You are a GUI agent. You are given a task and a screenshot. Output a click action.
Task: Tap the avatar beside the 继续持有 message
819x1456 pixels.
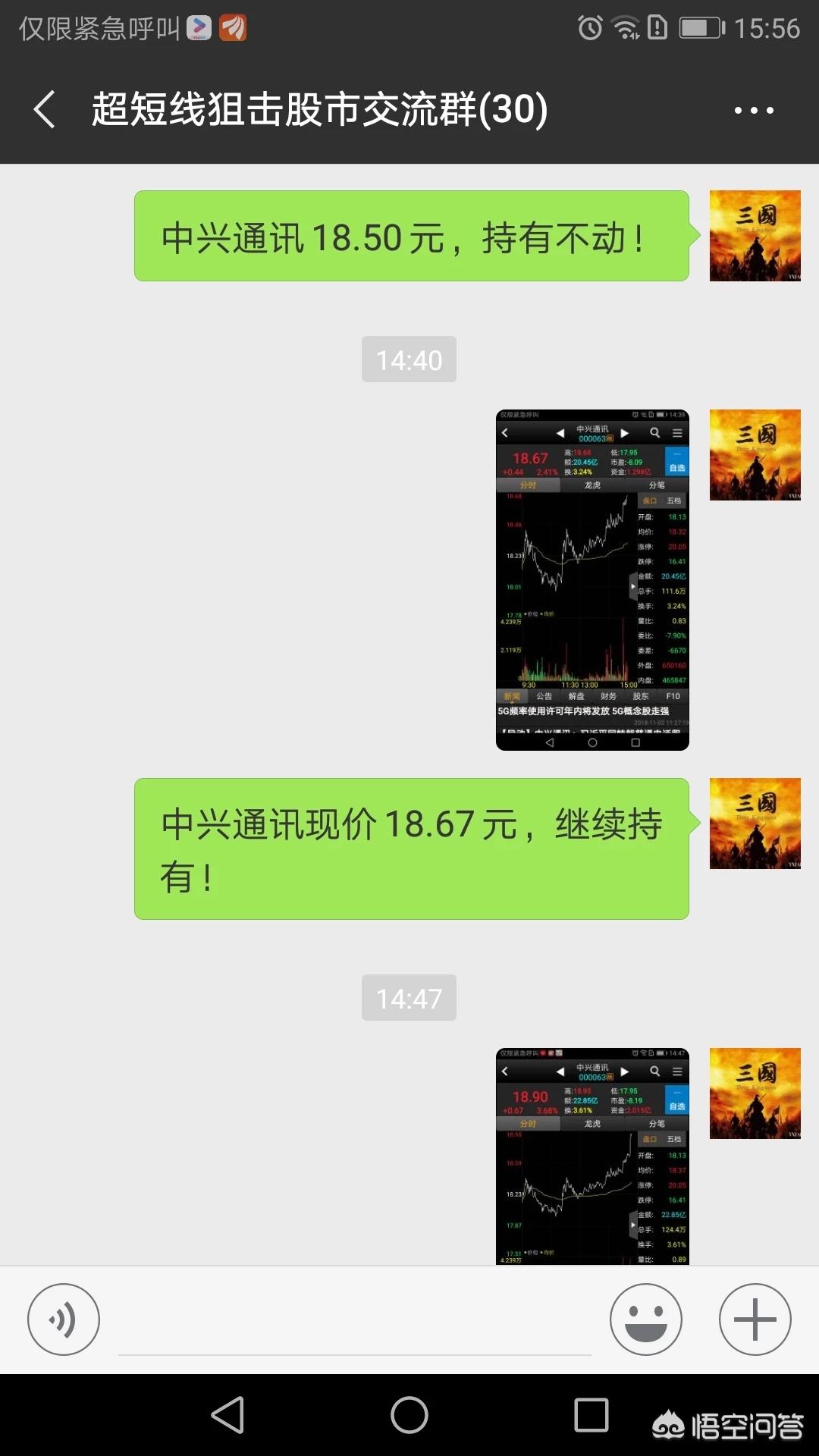755,824
